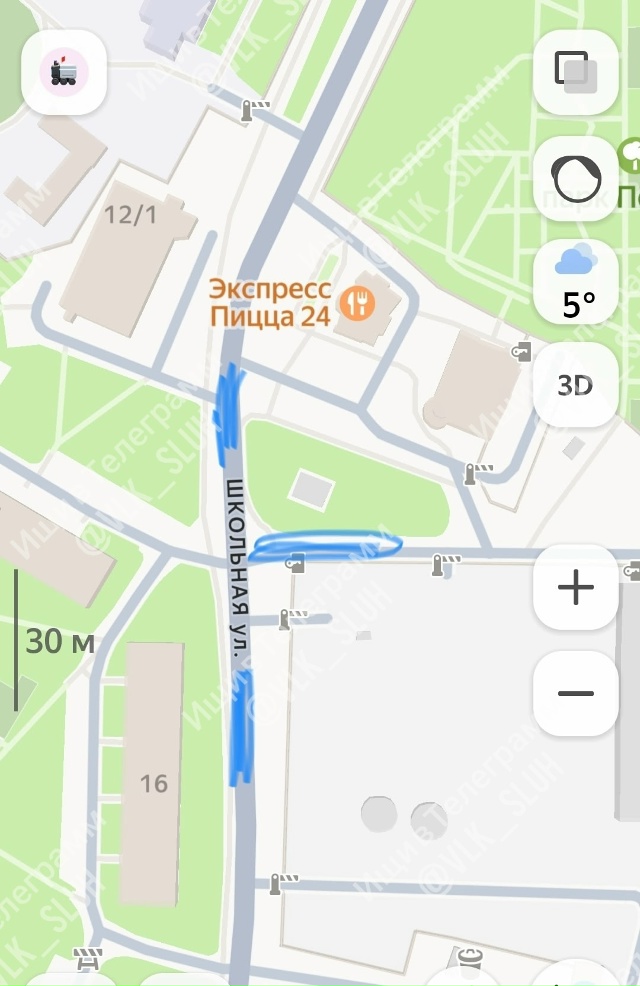Open the profile avatar with the train picture

pyautogui.click(x=64, y=72)
